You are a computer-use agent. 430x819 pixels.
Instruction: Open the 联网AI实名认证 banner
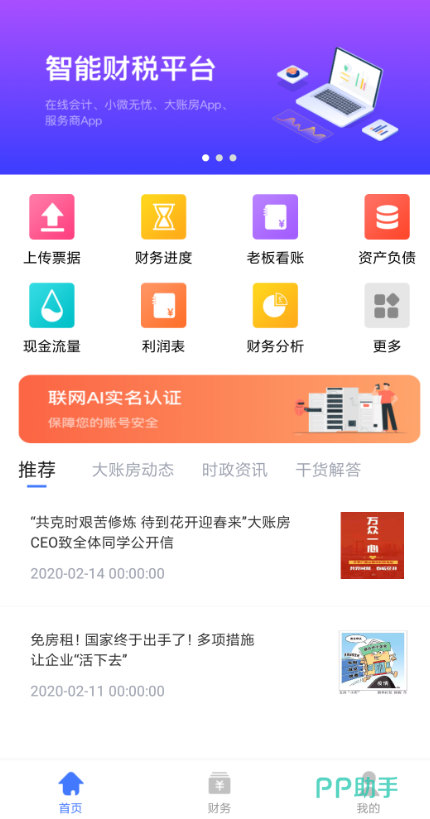tap(219, 409)
